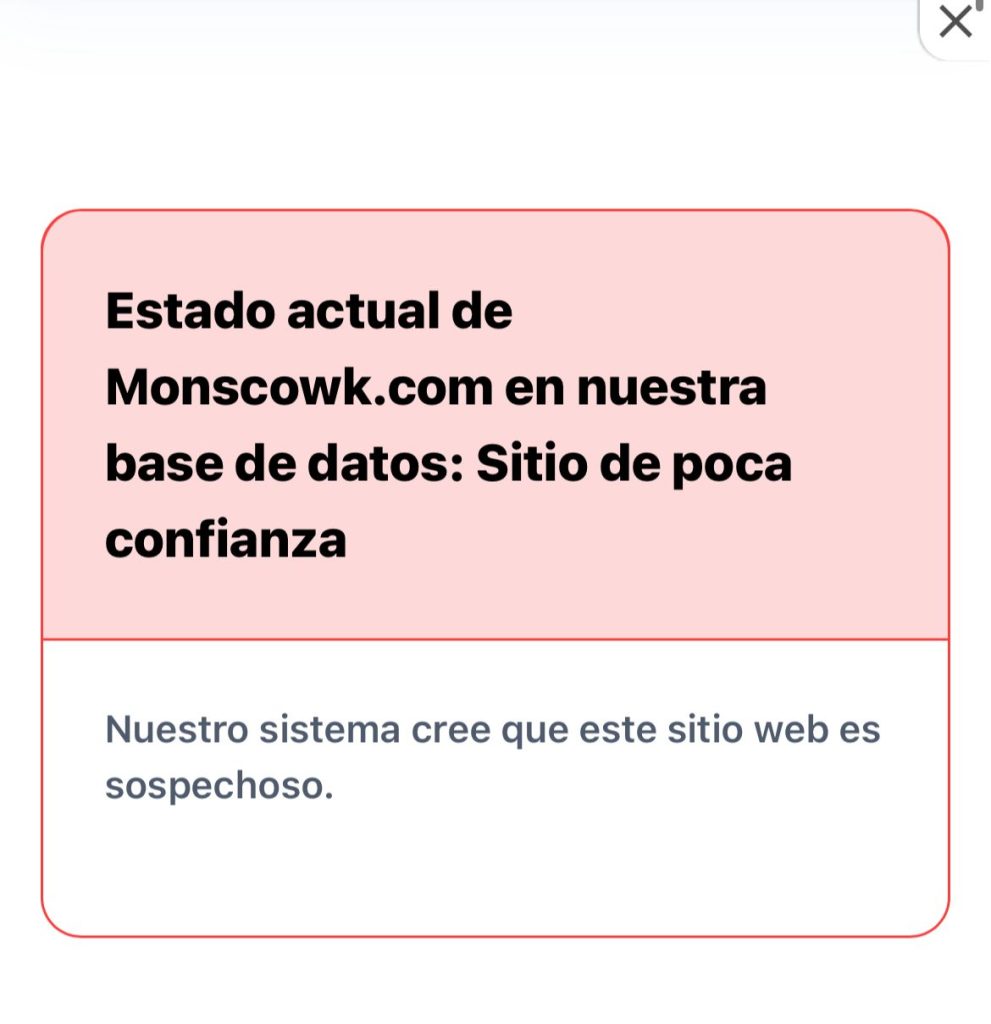Viewport: 991px width, 1024px height.
Task: Click the word 'sospechoso' in the description
Action: (215, 788)
